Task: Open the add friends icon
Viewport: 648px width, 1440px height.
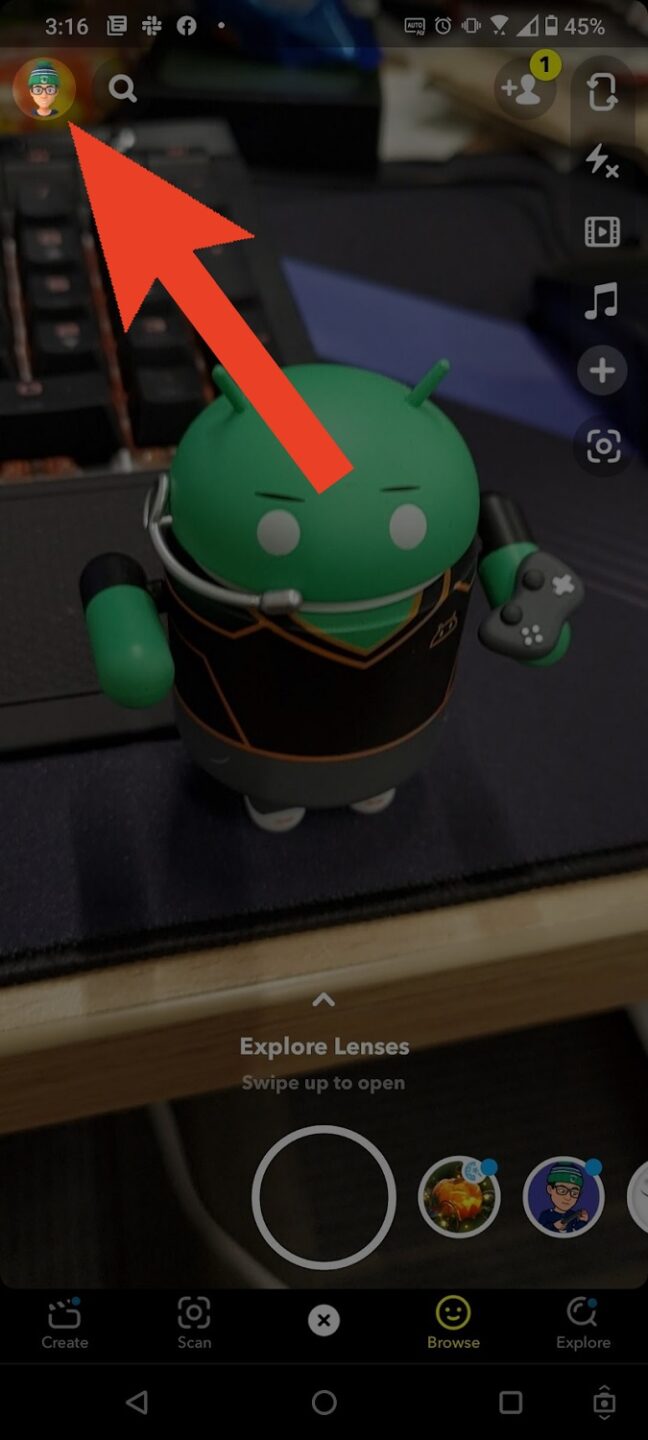Action: [x=525, y=88]
